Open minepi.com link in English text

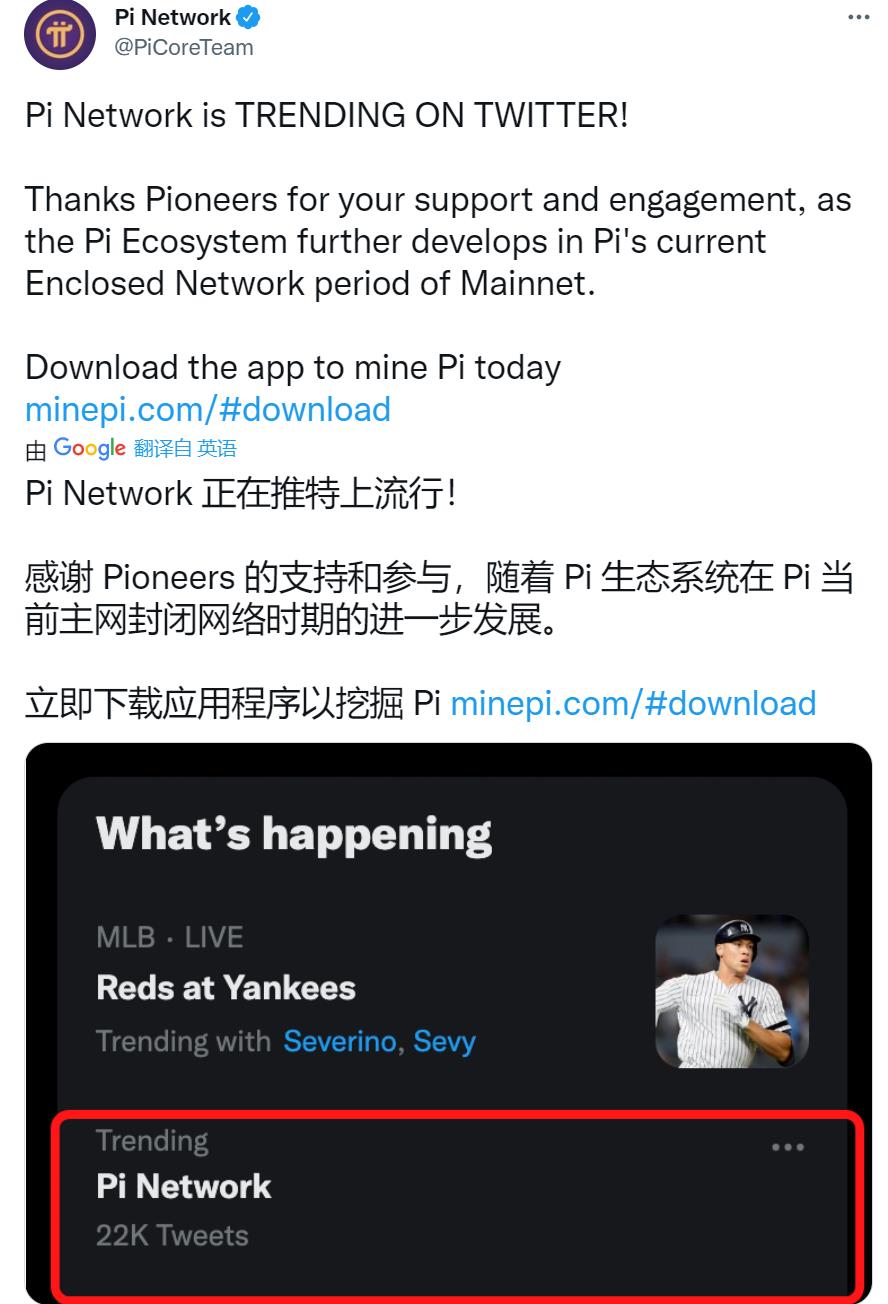tap(207, 409)
